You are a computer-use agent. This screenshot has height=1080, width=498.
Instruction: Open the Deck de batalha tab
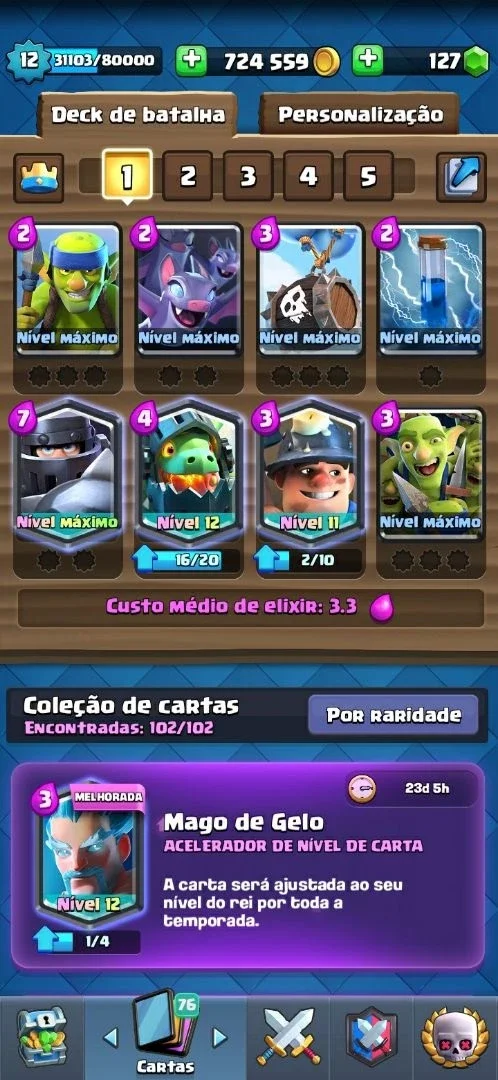(x=138, y=114)
